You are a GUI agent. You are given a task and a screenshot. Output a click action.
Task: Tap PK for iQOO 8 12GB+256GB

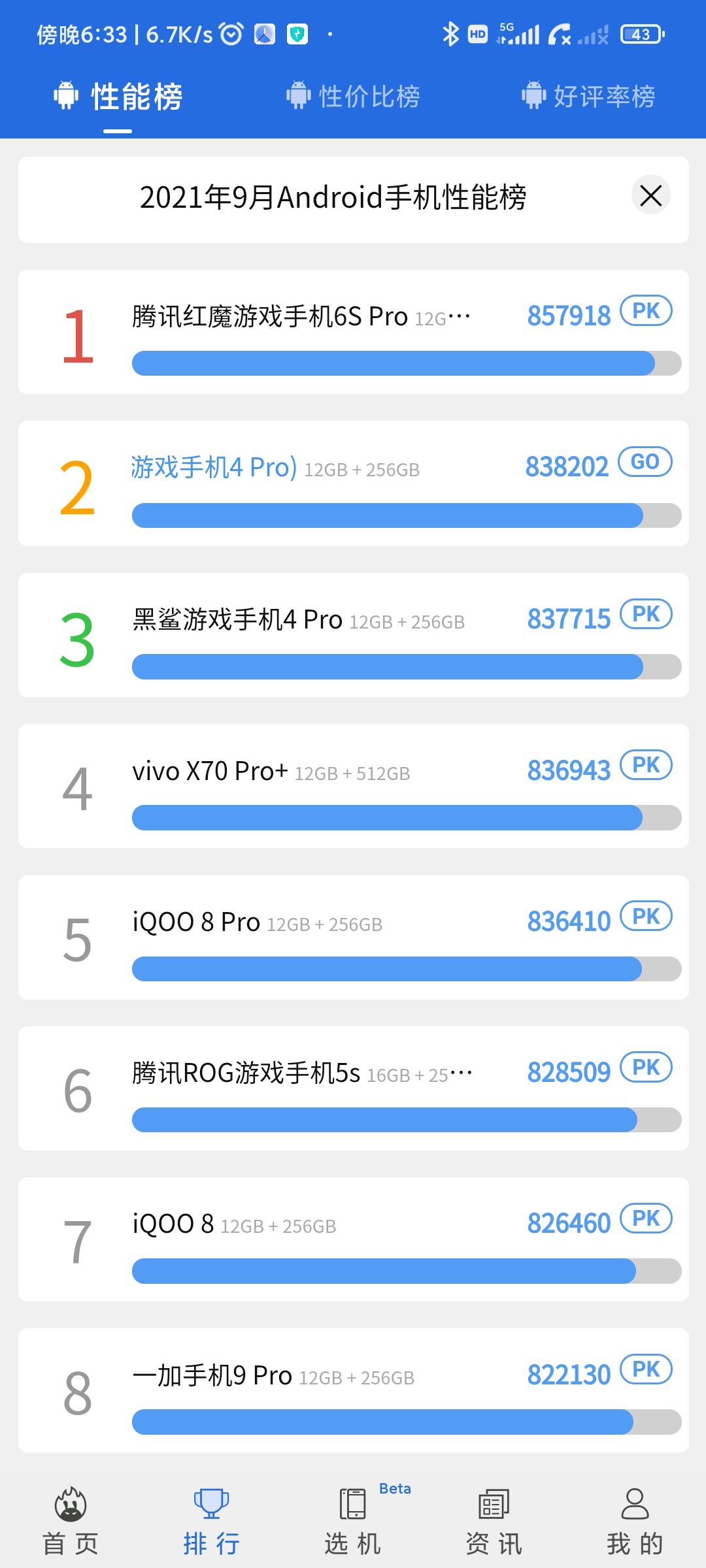pyautogui.click(x=646, y=1218)
